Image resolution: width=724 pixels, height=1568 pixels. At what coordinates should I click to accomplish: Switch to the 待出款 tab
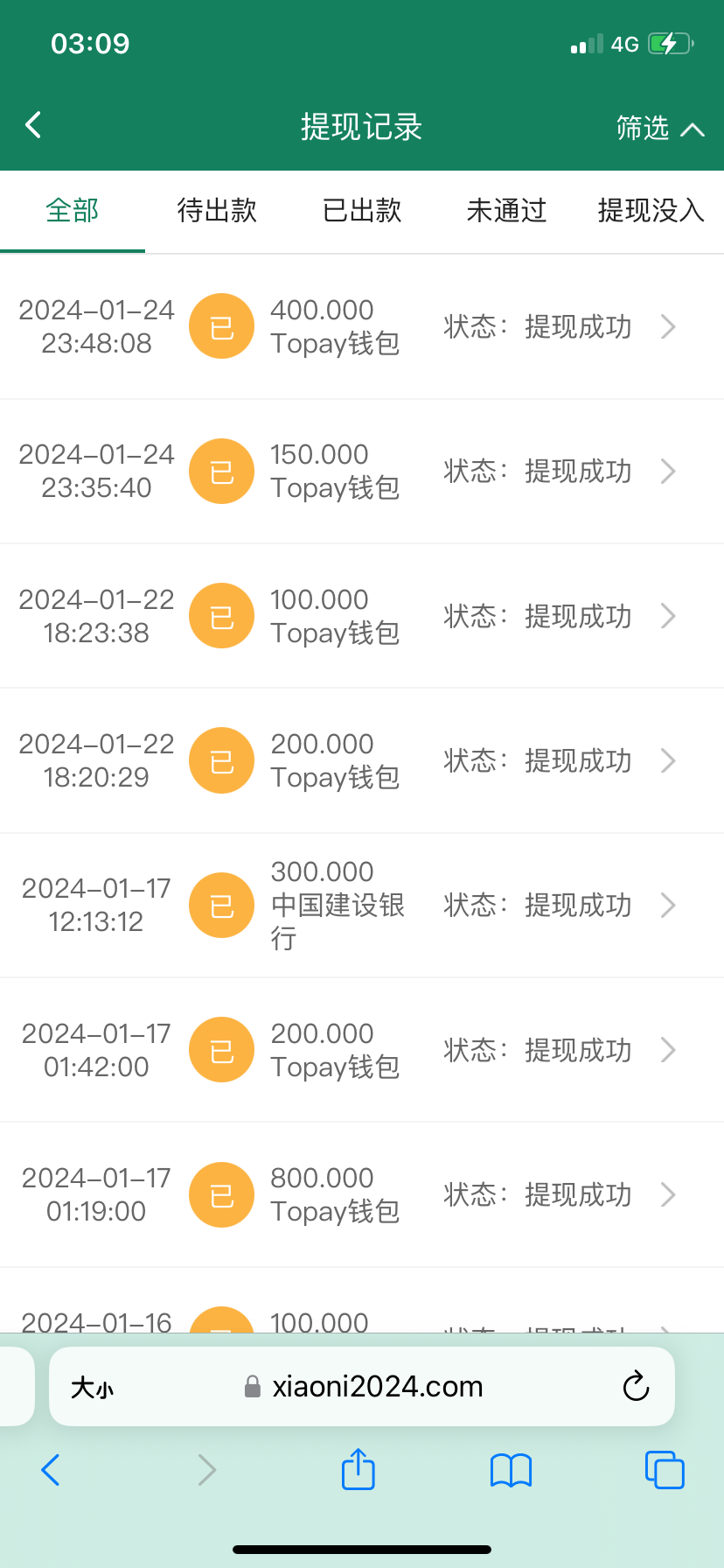coord(217,211)
